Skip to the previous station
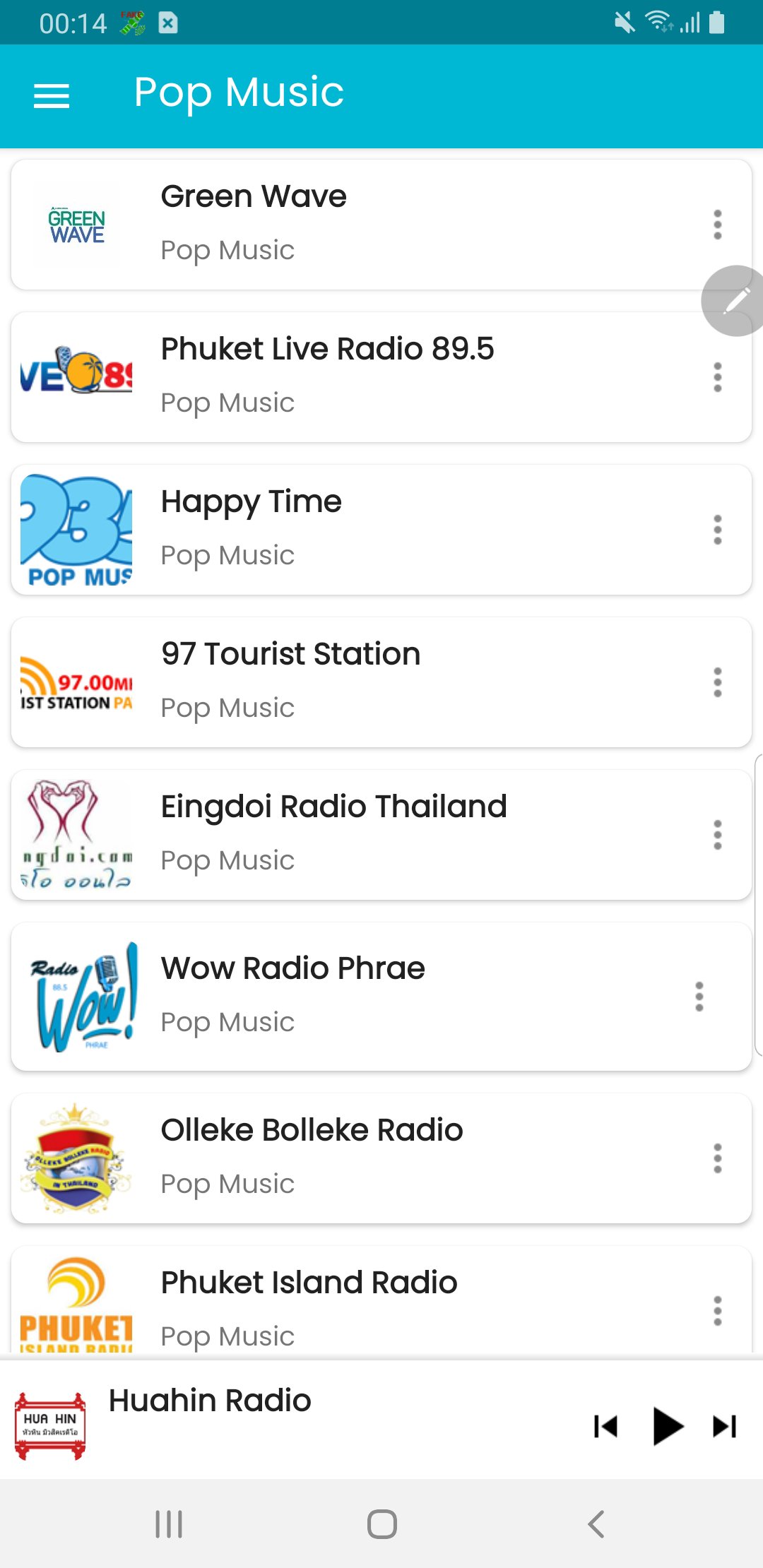The image size is (763, 1568). [605, 1426]
